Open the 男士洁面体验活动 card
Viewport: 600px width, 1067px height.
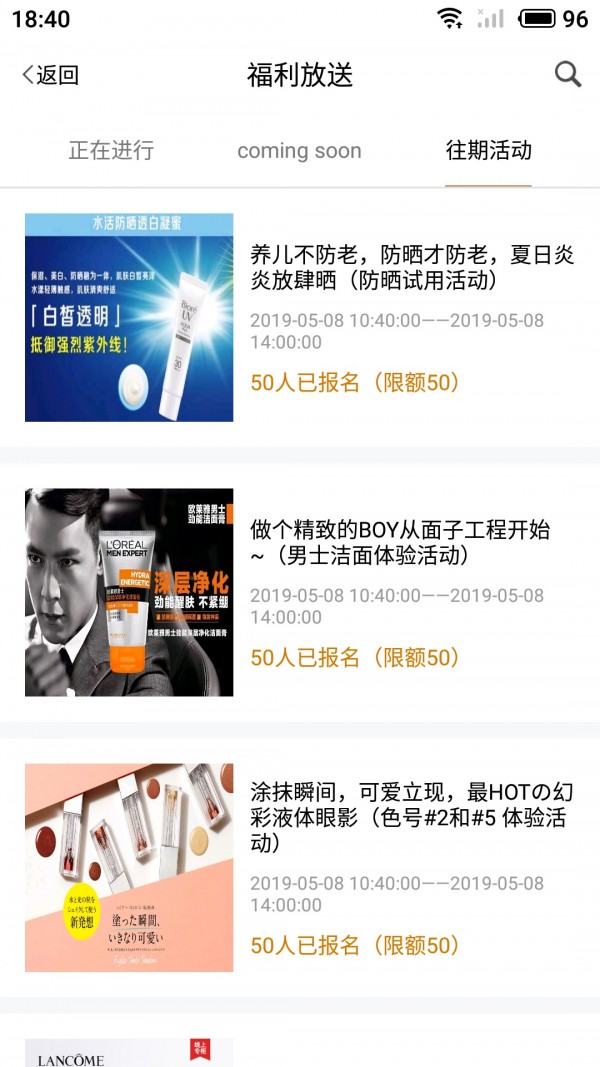click(x=300, y=592)
